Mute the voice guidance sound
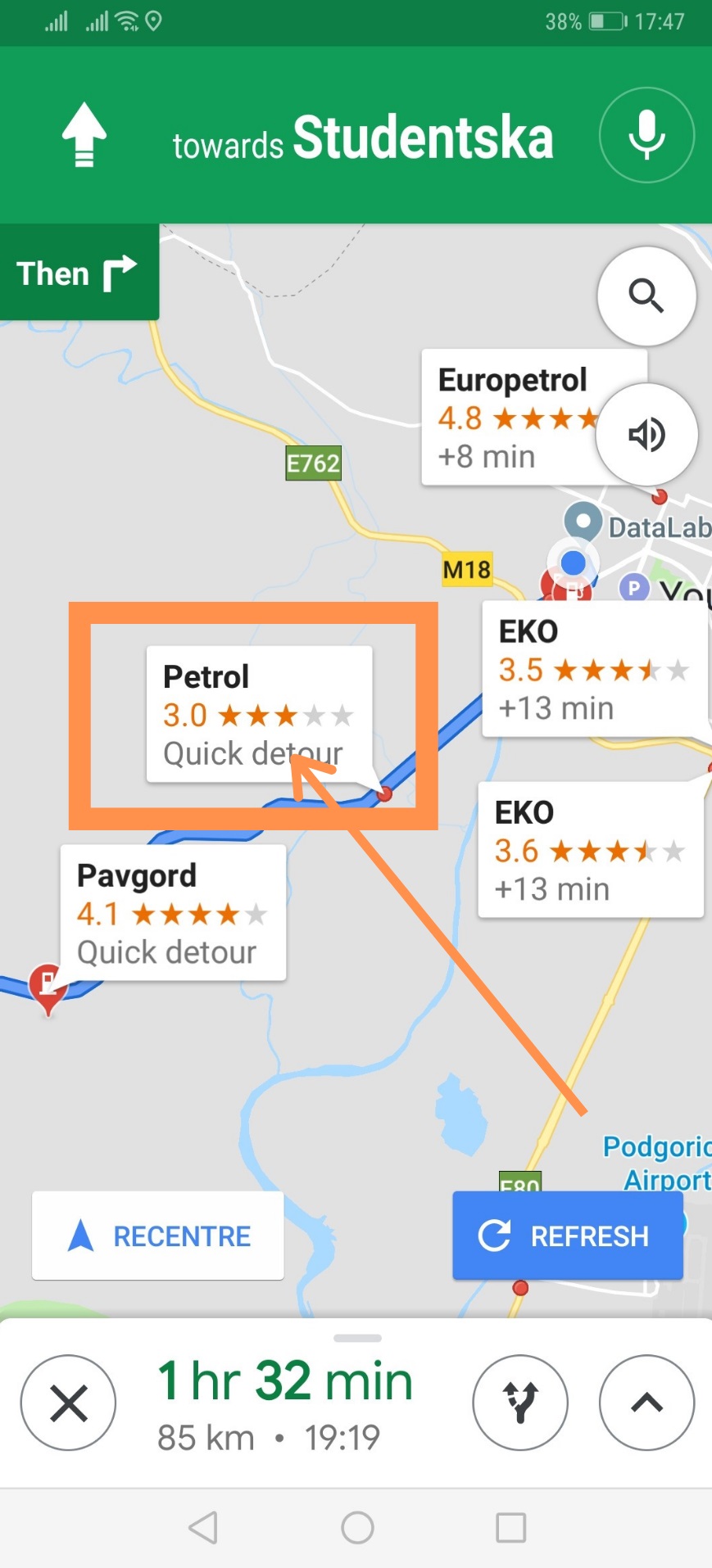 pos(646,434)
